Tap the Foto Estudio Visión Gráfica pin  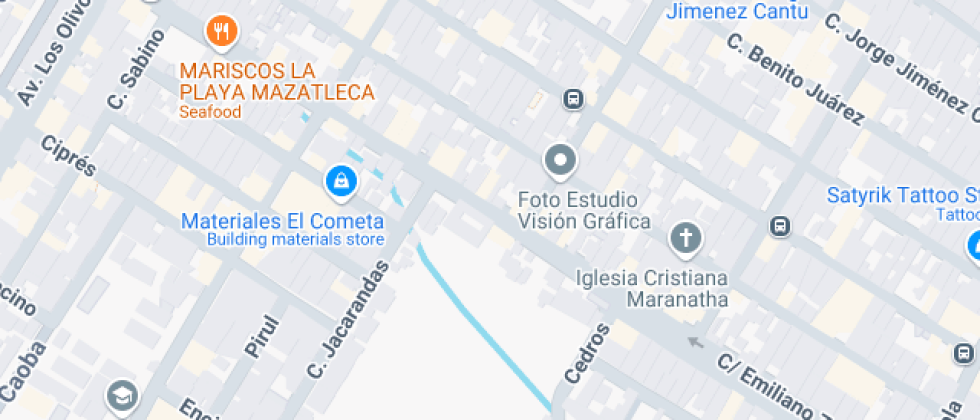560,160
